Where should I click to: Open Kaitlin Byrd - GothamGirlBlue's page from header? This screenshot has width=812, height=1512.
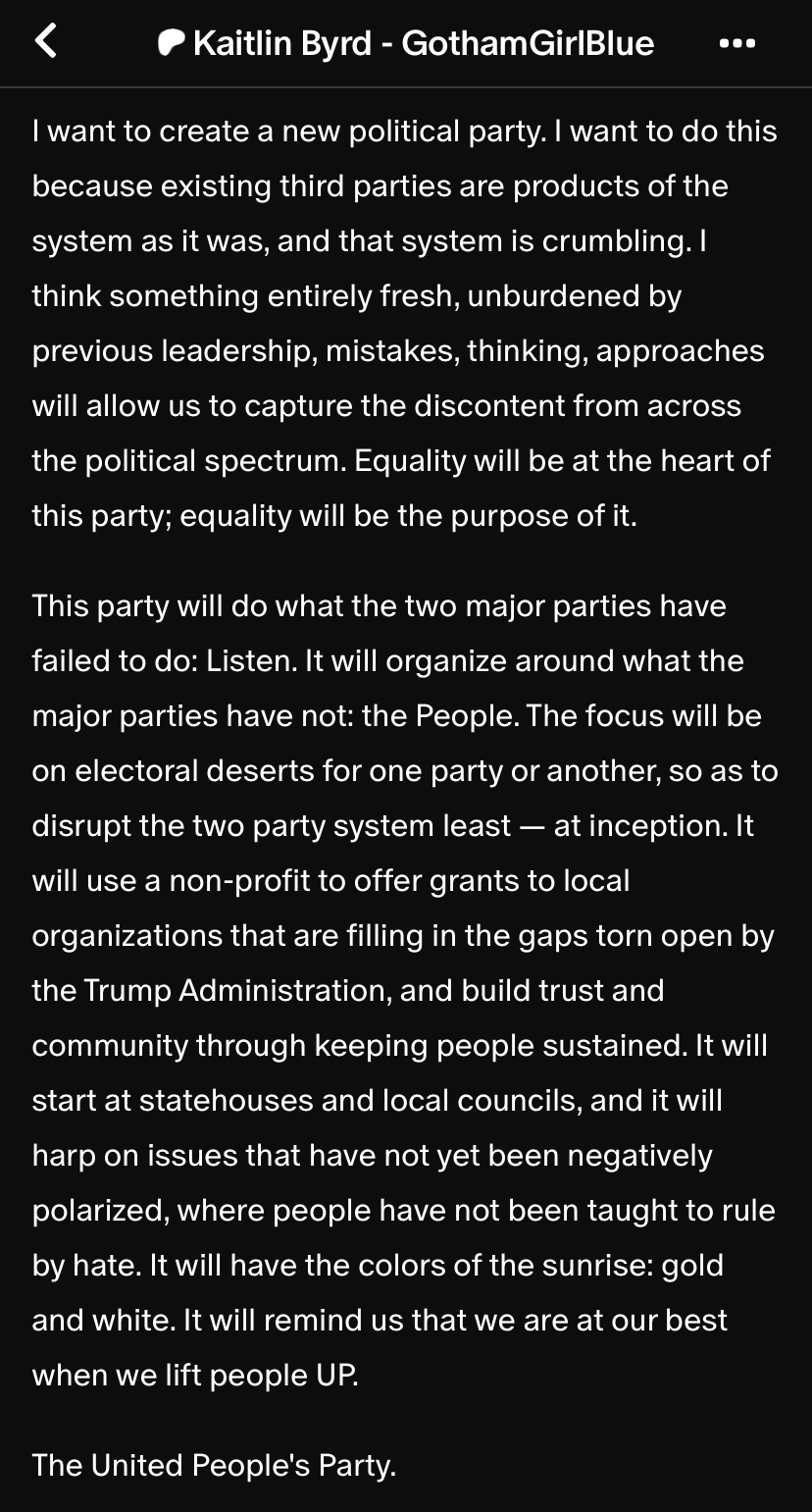[x=406, y=43]
